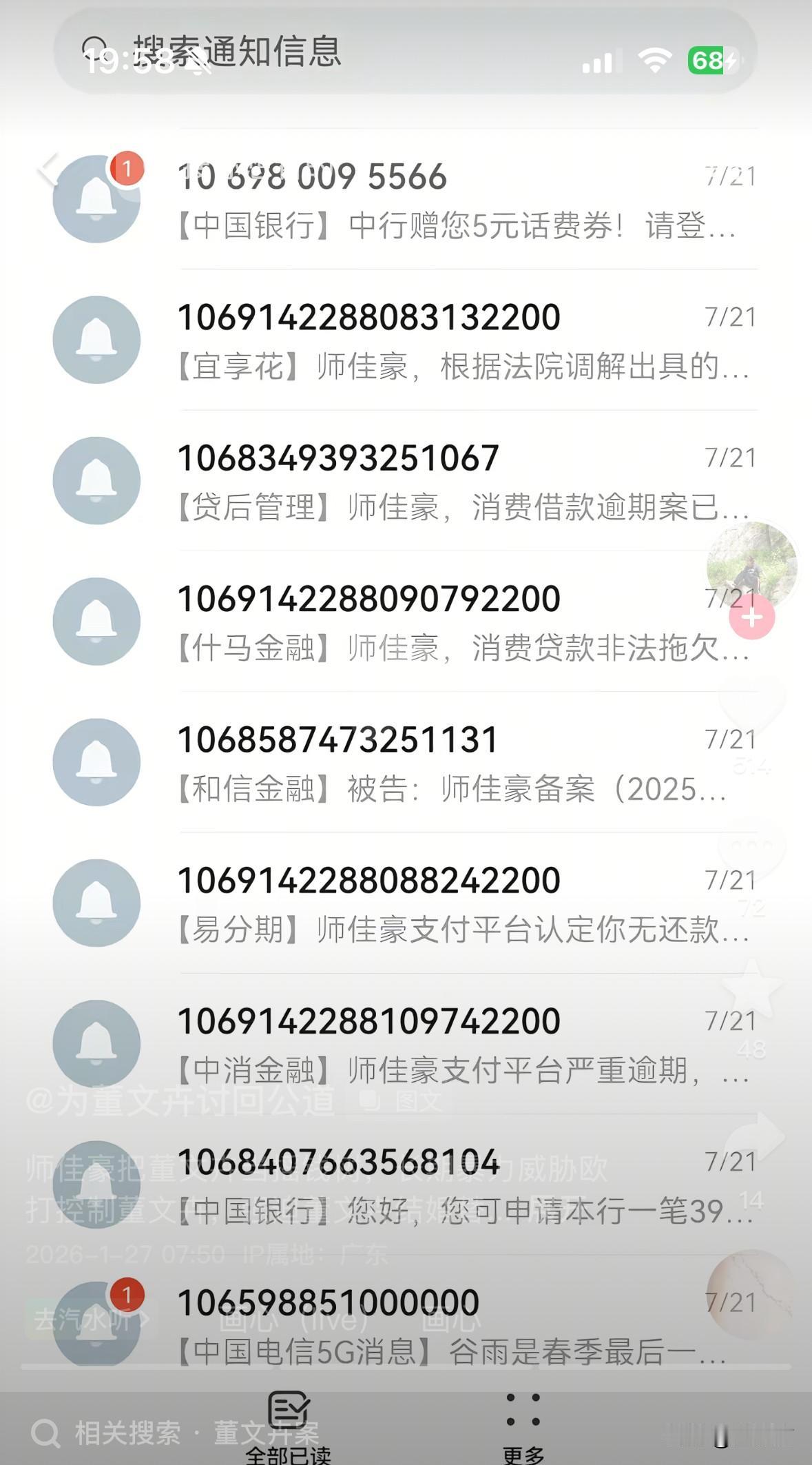Screen dimensions: 812x1465
Task: Tap the red follow plus button
Action: point(752,619)
